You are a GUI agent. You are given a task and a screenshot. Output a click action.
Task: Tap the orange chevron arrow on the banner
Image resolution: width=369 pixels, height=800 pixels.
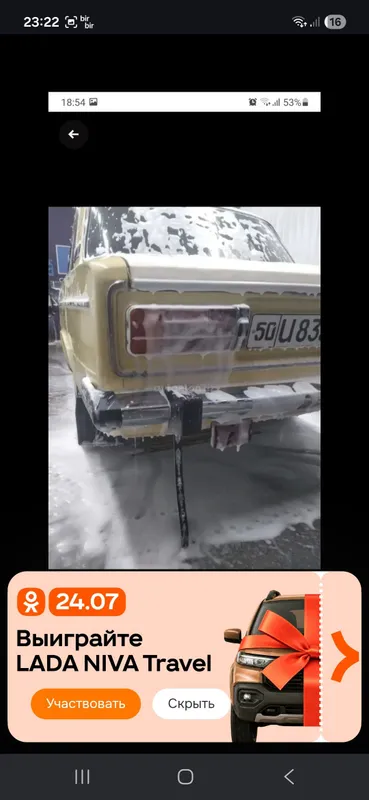[344, 656]
